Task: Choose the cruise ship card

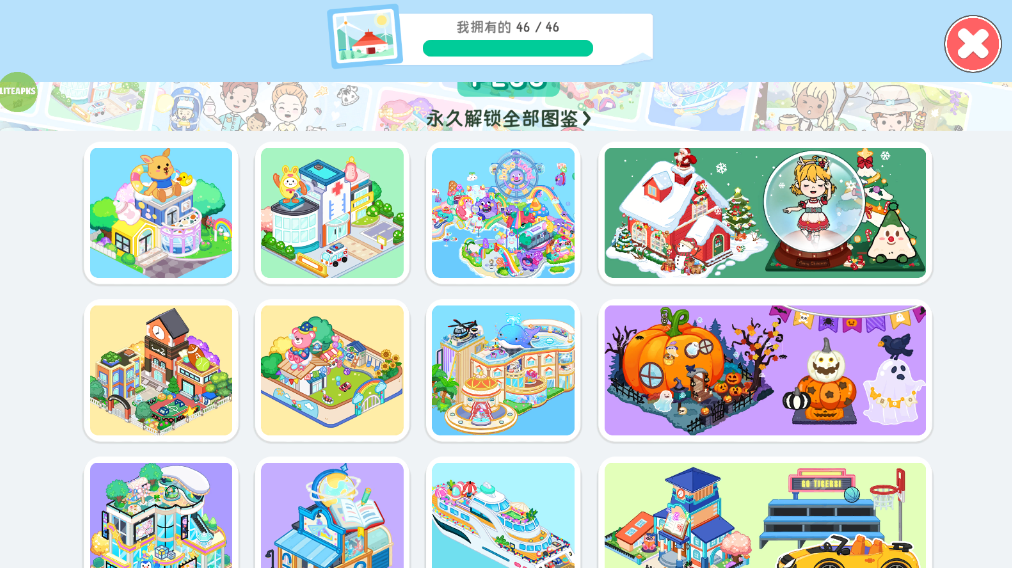Action: tap(503, 515)
